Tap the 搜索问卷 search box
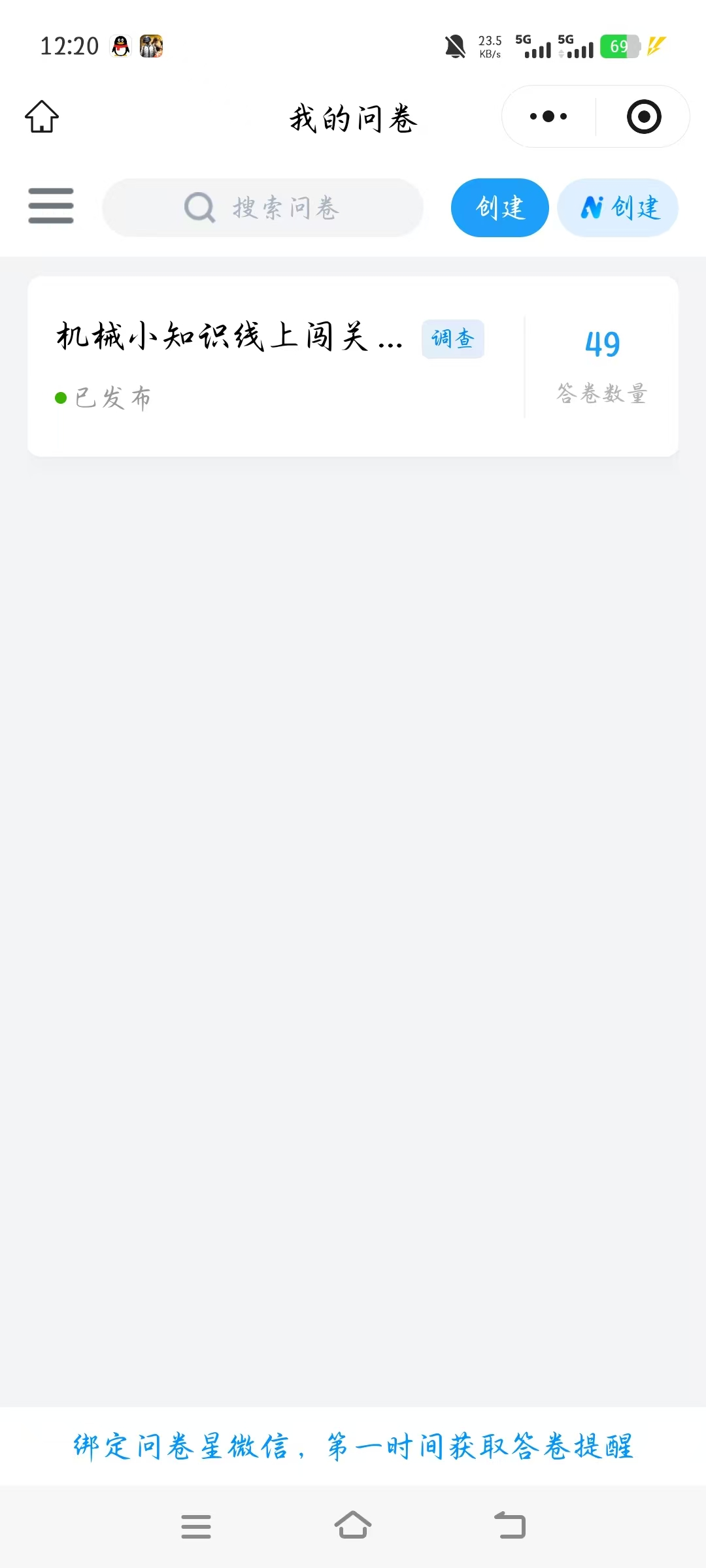Screen dimensions: 706x1568 [263, 208]
